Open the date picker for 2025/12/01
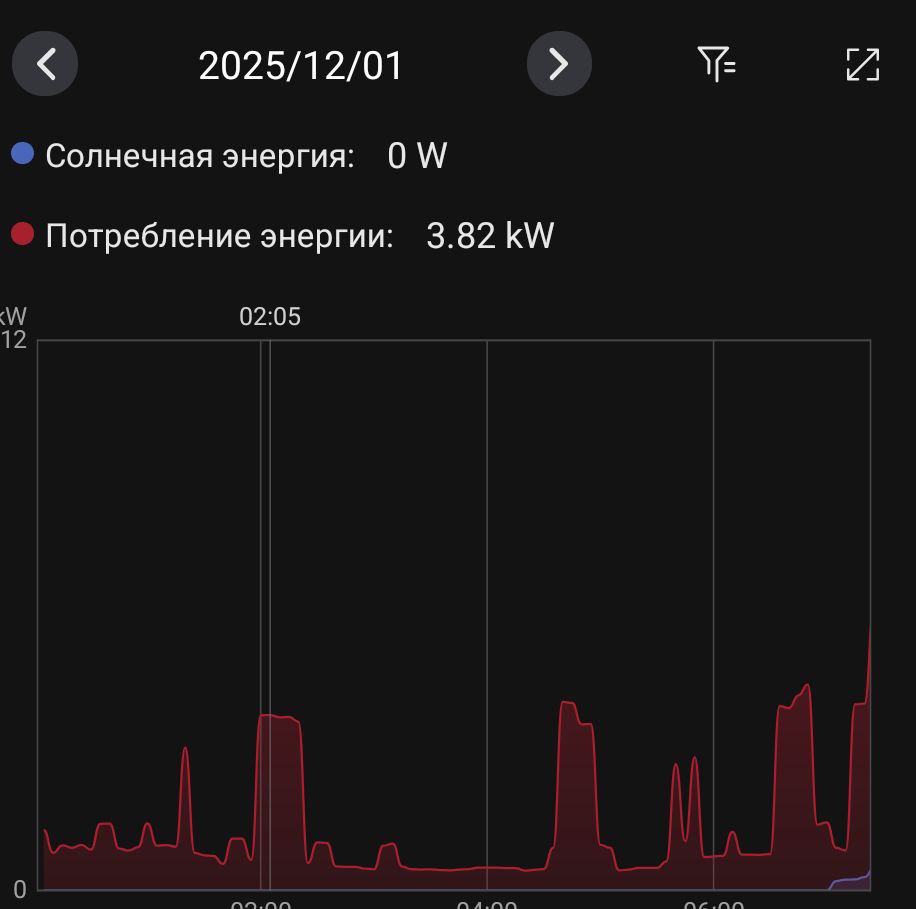916x909 pixels. click(x=300, y=66)
